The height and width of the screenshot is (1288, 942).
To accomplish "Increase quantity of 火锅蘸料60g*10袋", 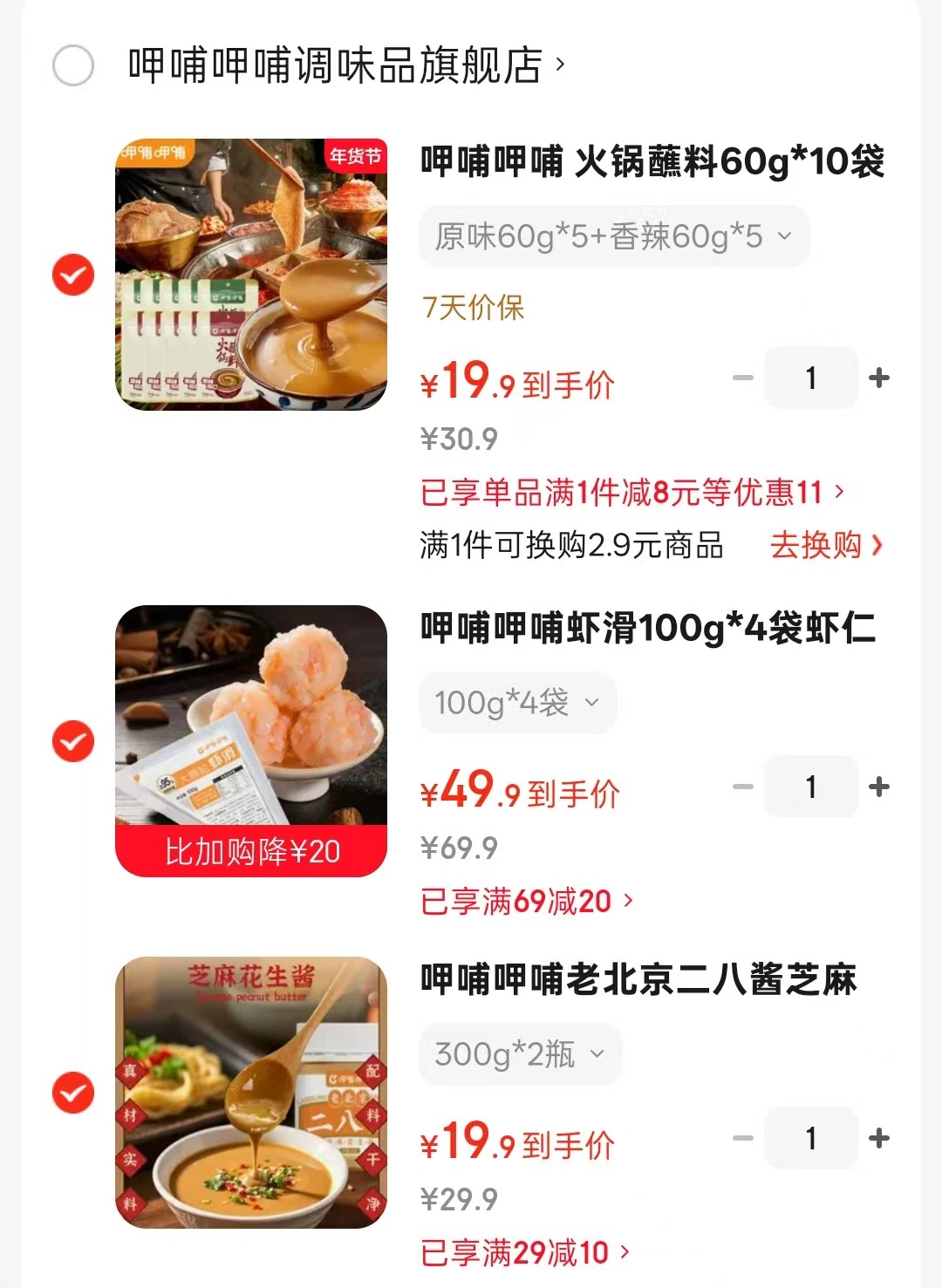I will (x=879, y=378).
